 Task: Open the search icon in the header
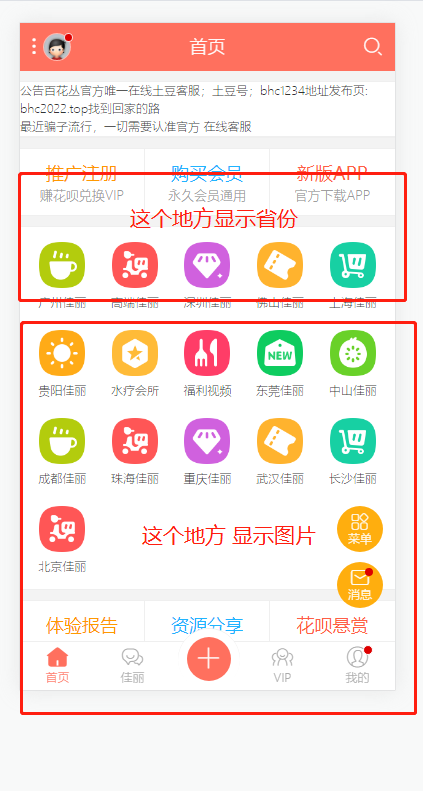[372, 46]
